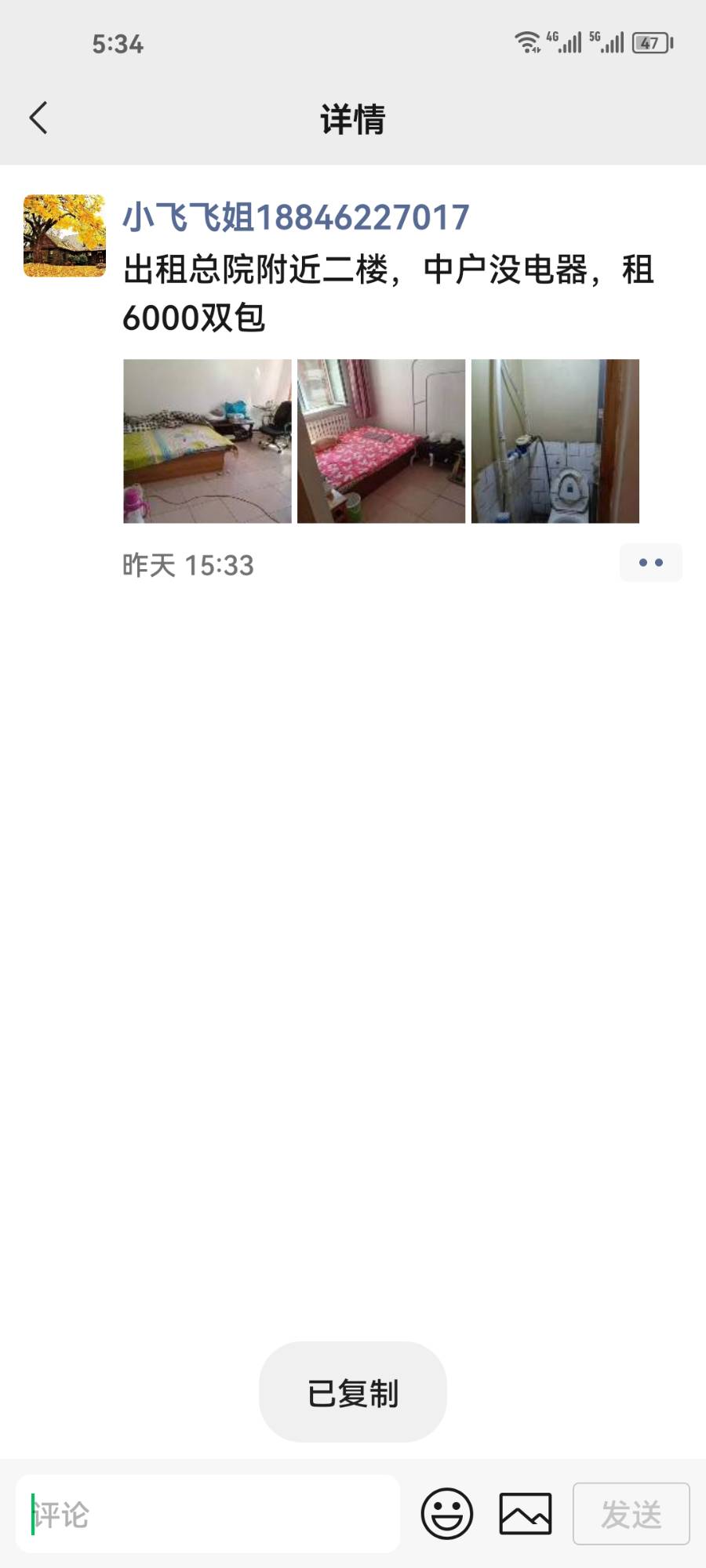The height and width of the screenshot is (1568, 706).
Task: Open the two-dot like and comment menu
Action: pos(650,563)
